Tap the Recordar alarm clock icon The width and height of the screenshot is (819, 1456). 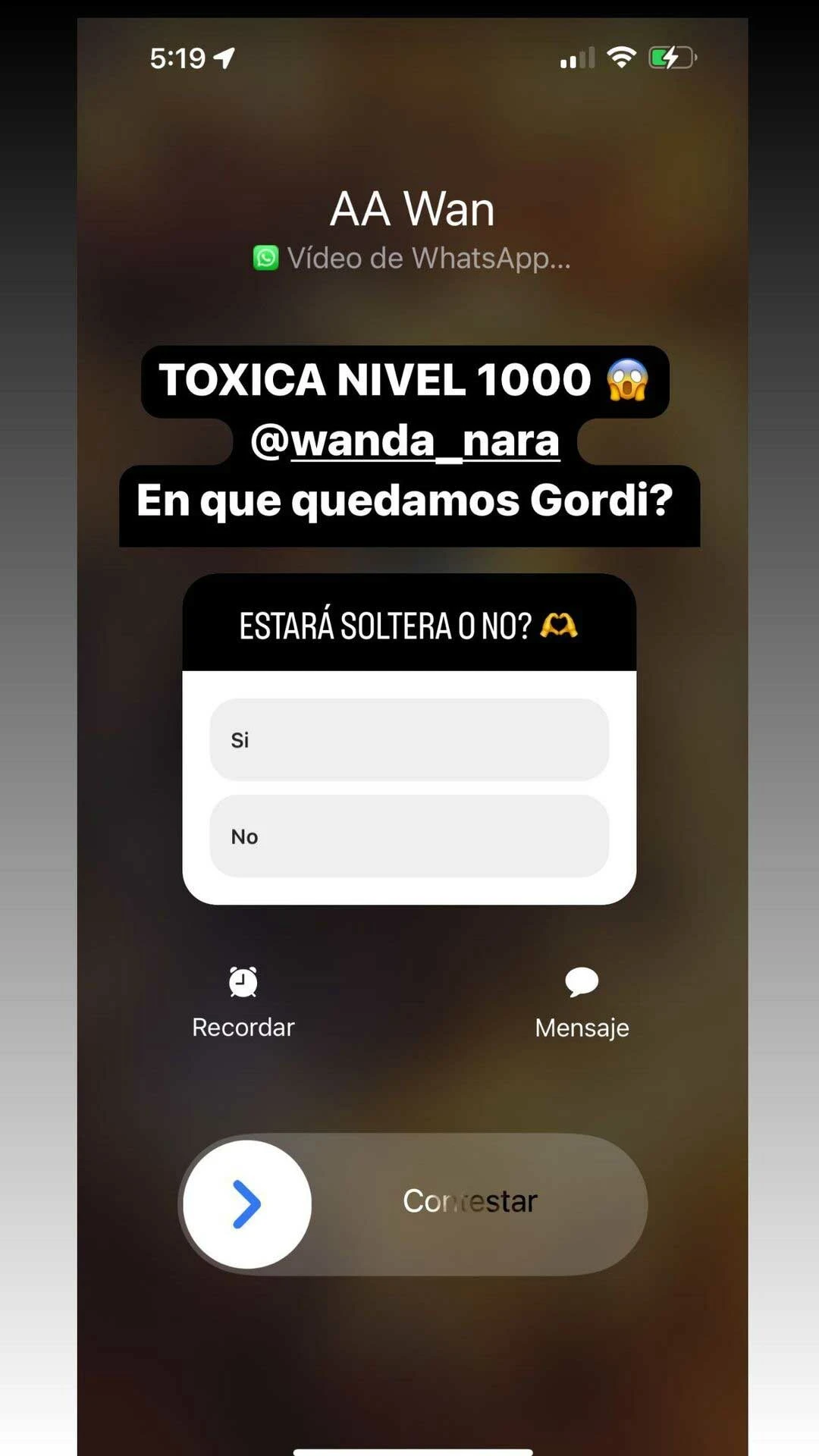click(243, 983)
